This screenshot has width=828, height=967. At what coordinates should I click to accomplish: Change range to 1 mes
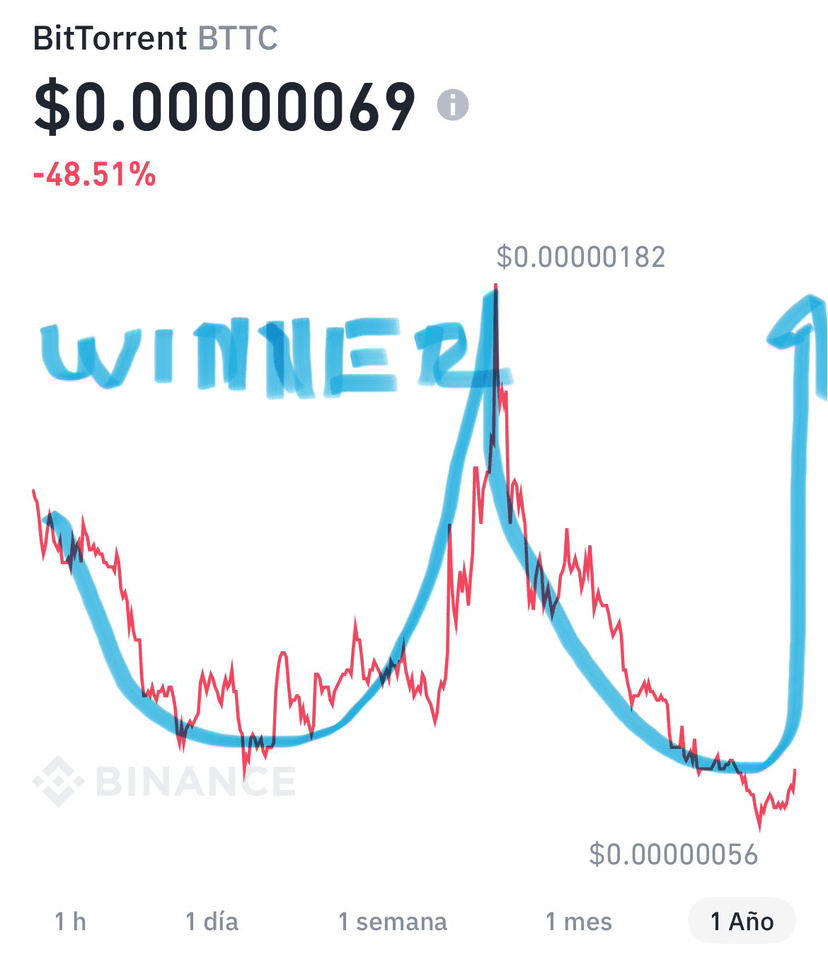tap(579, 921)
